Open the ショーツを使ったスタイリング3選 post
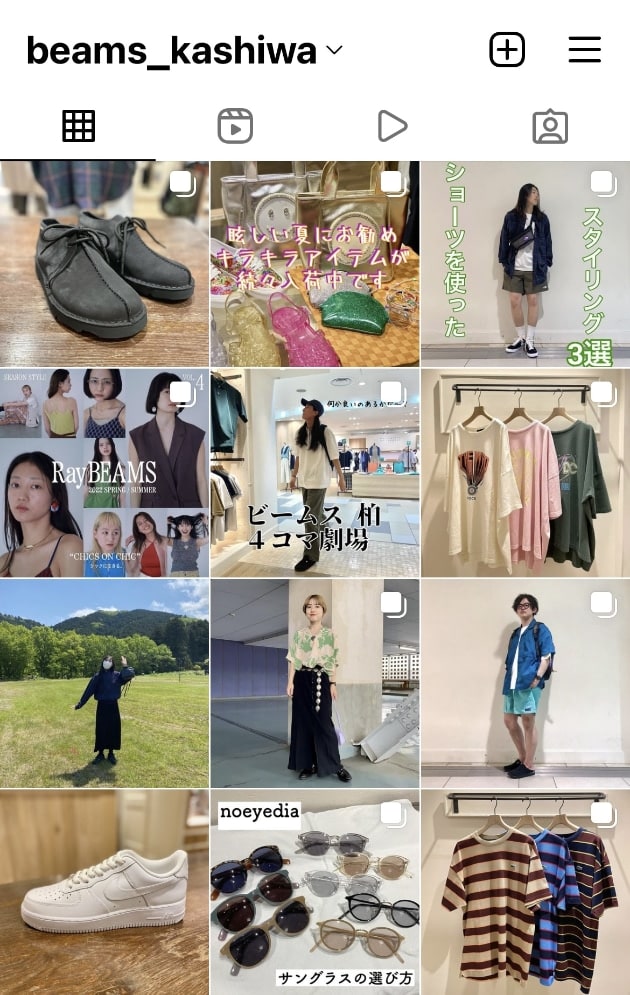The height and width of the screenshot is (995, 630). click(525, 265)
